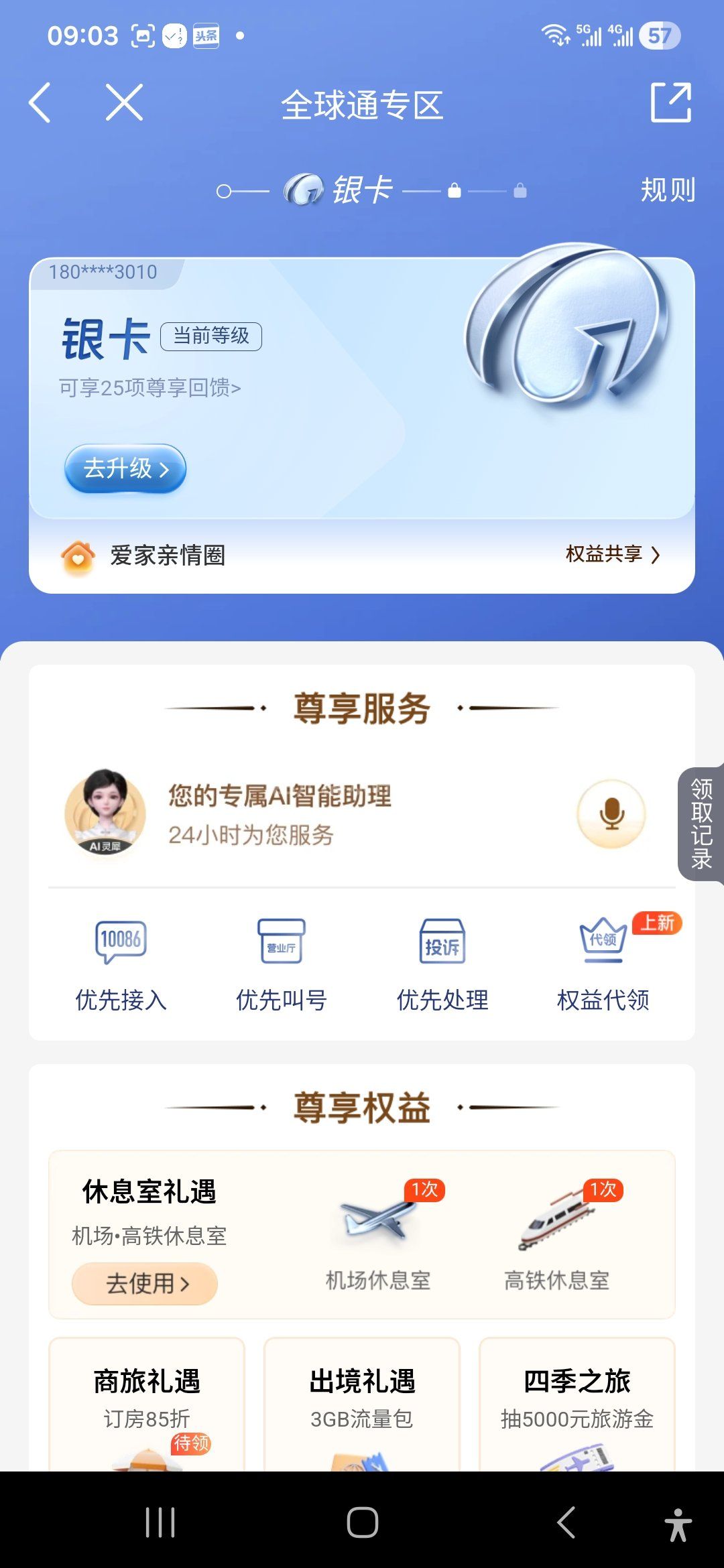Screen dimensions: 724x1568
Task: Start voice input with the microphone button
Action: (x=611, y=814)
